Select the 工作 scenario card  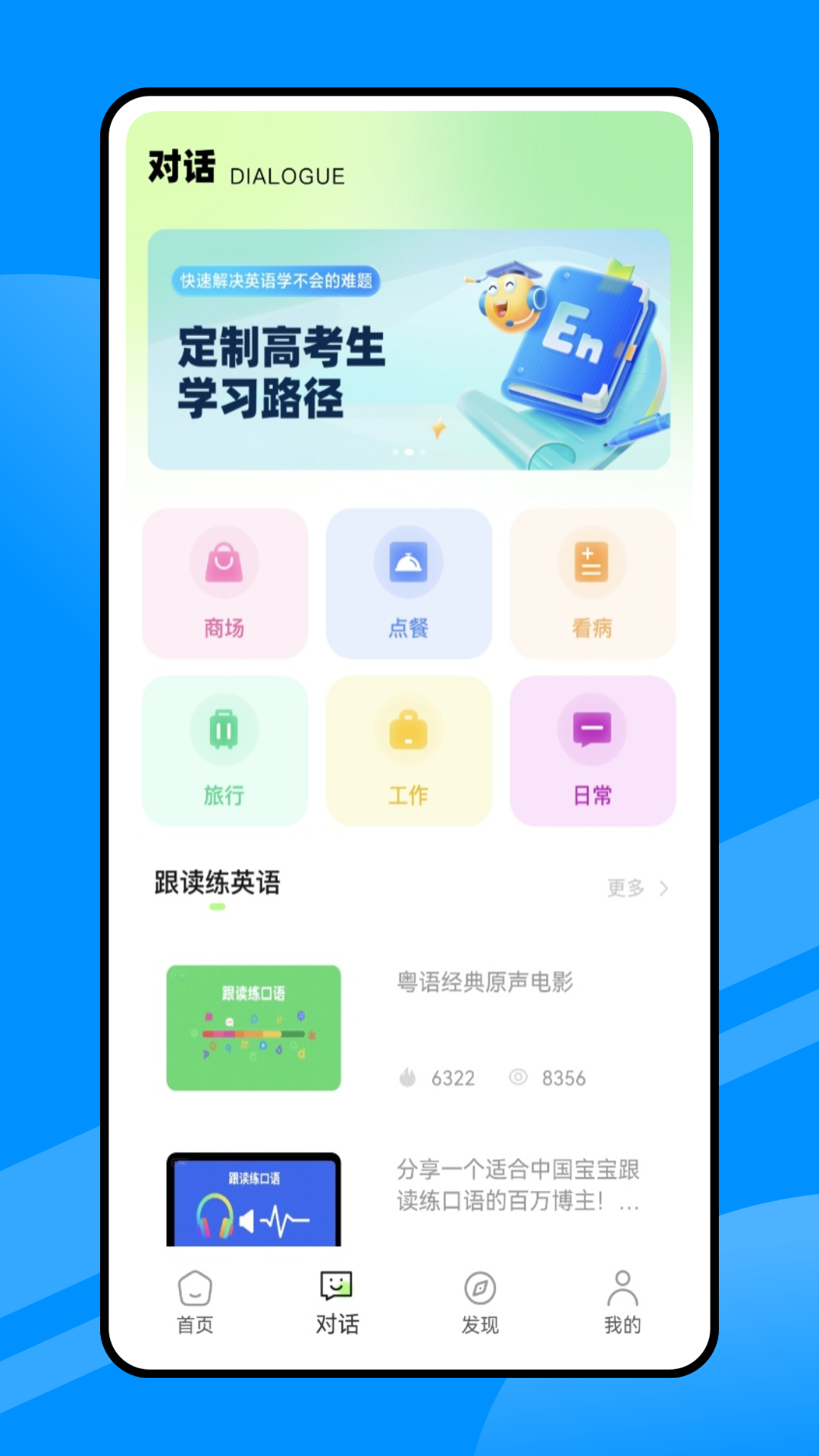pyautogui.click(x=409, y=750)
